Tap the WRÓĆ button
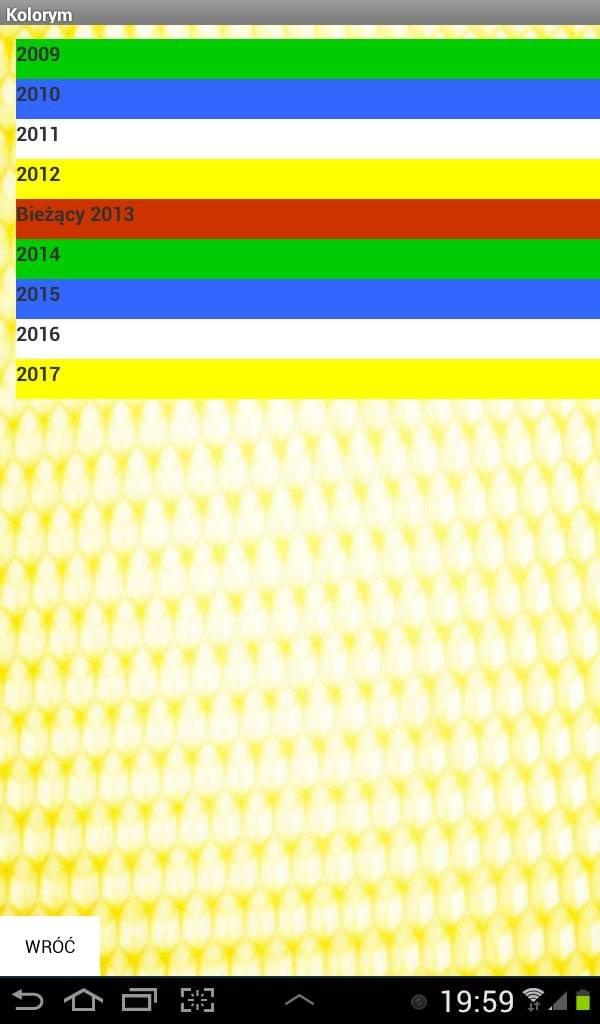Viewport: 600px width, 1024px height. pos(50,946)
